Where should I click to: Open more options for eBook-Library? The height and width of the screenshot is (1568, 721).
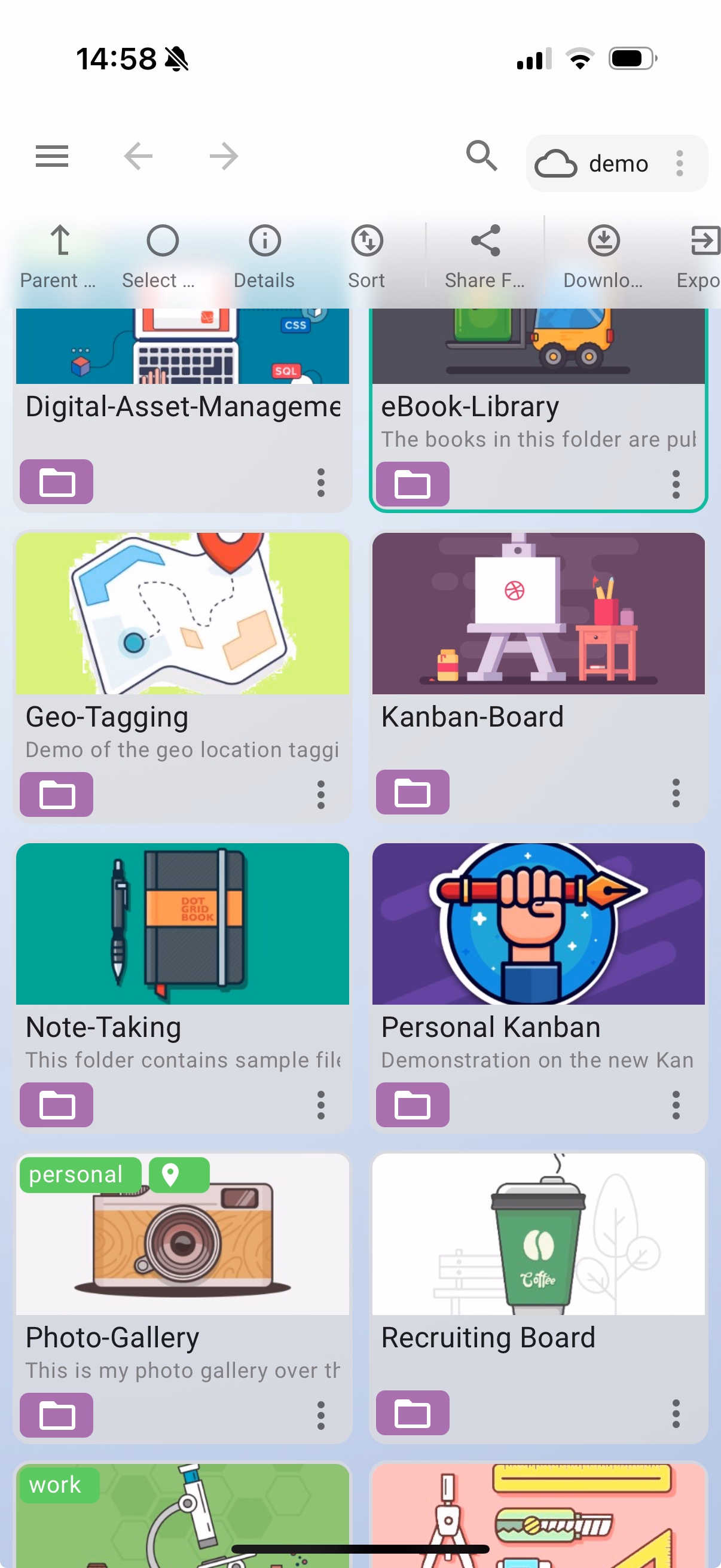(x=676, y=484)
